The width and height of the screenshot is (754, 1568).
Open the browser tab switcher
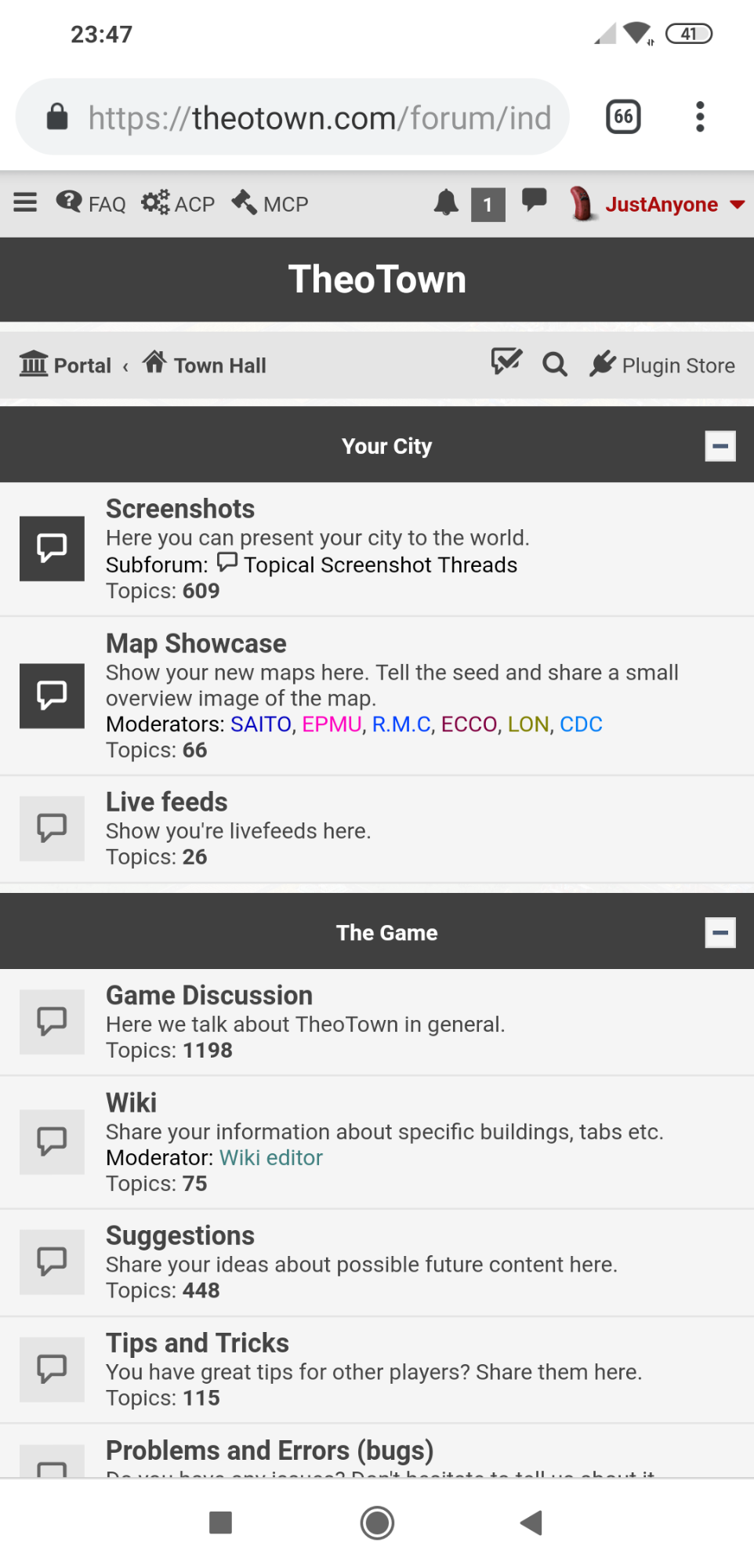[x=623, y=117]
